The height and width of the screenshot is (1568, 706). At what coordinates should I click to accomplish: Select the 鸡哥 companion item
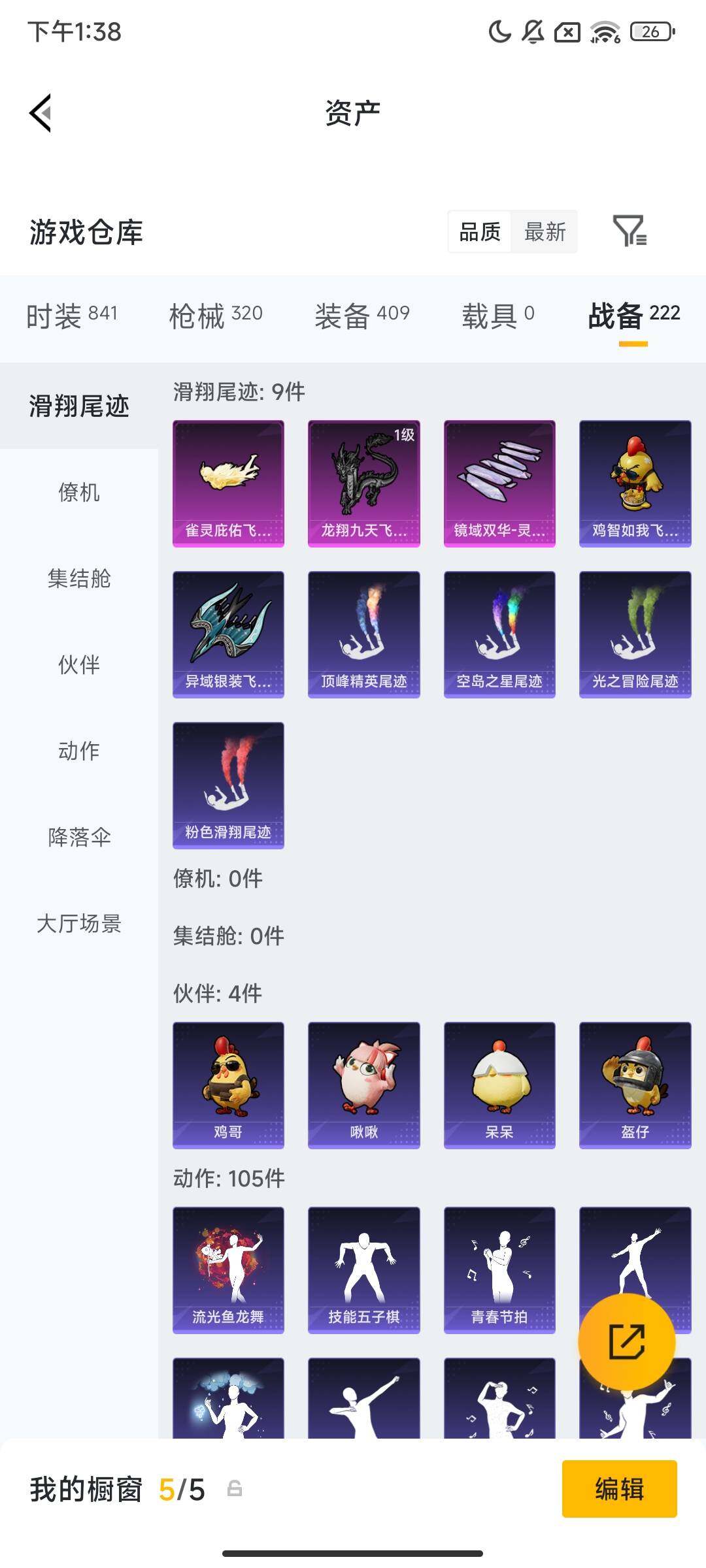[228, 1085]
